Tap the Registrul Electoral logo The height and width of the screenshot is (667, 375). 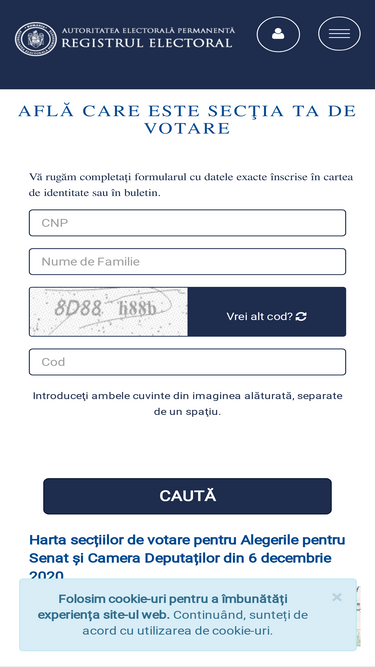[125, 38]
